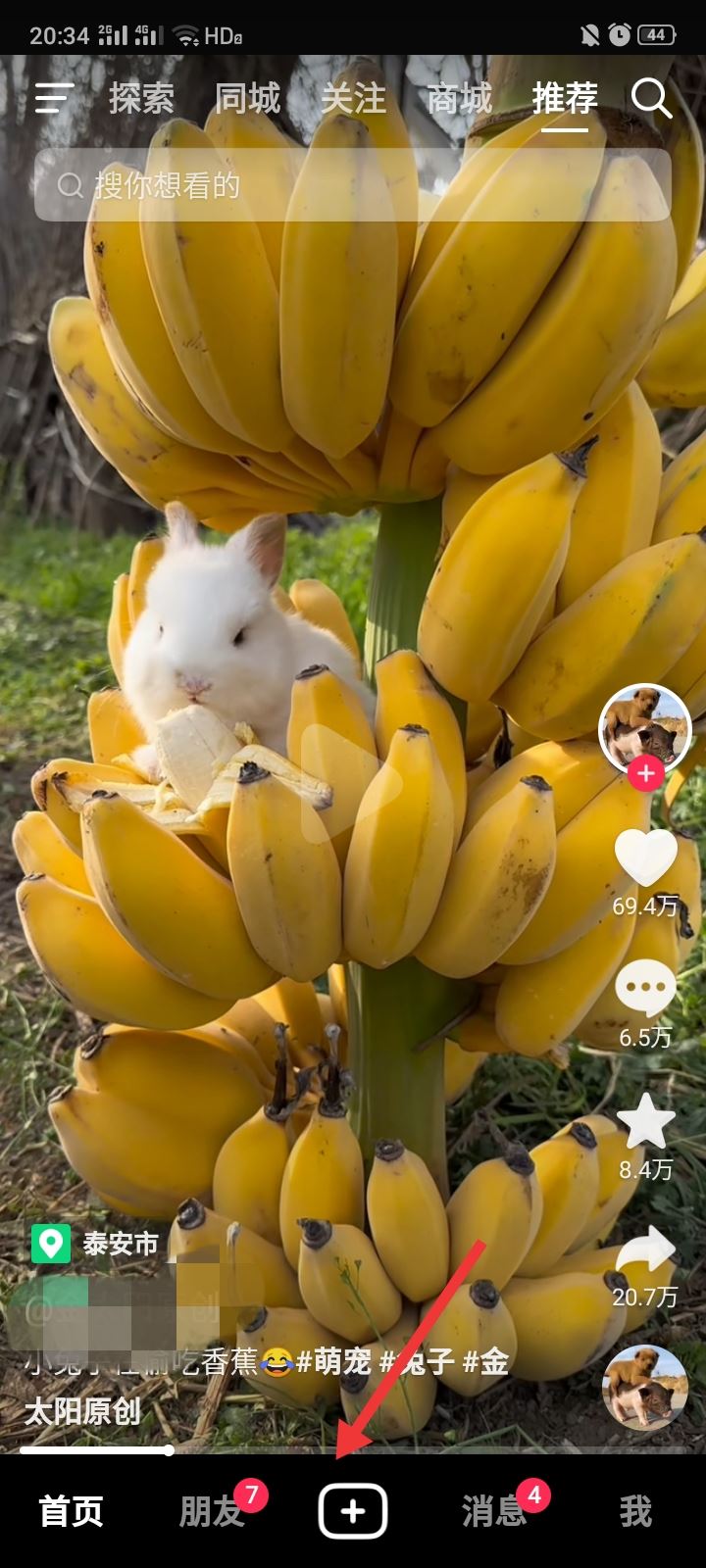Go to the 首页 tab
Screen dimensions: 706x1568
tap(71, 1511)
